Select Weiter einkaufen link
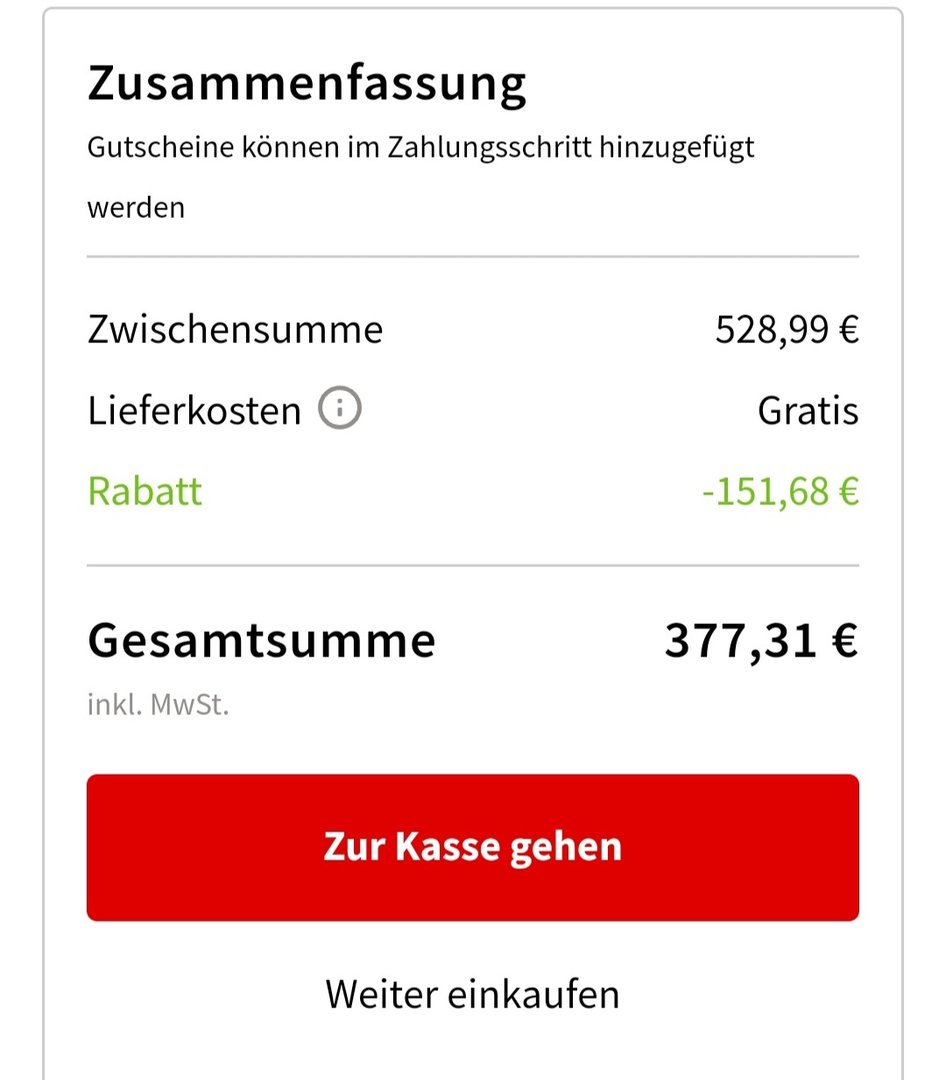The width and height of the screenshot is (946, 1080). click(x=472, y=994)
